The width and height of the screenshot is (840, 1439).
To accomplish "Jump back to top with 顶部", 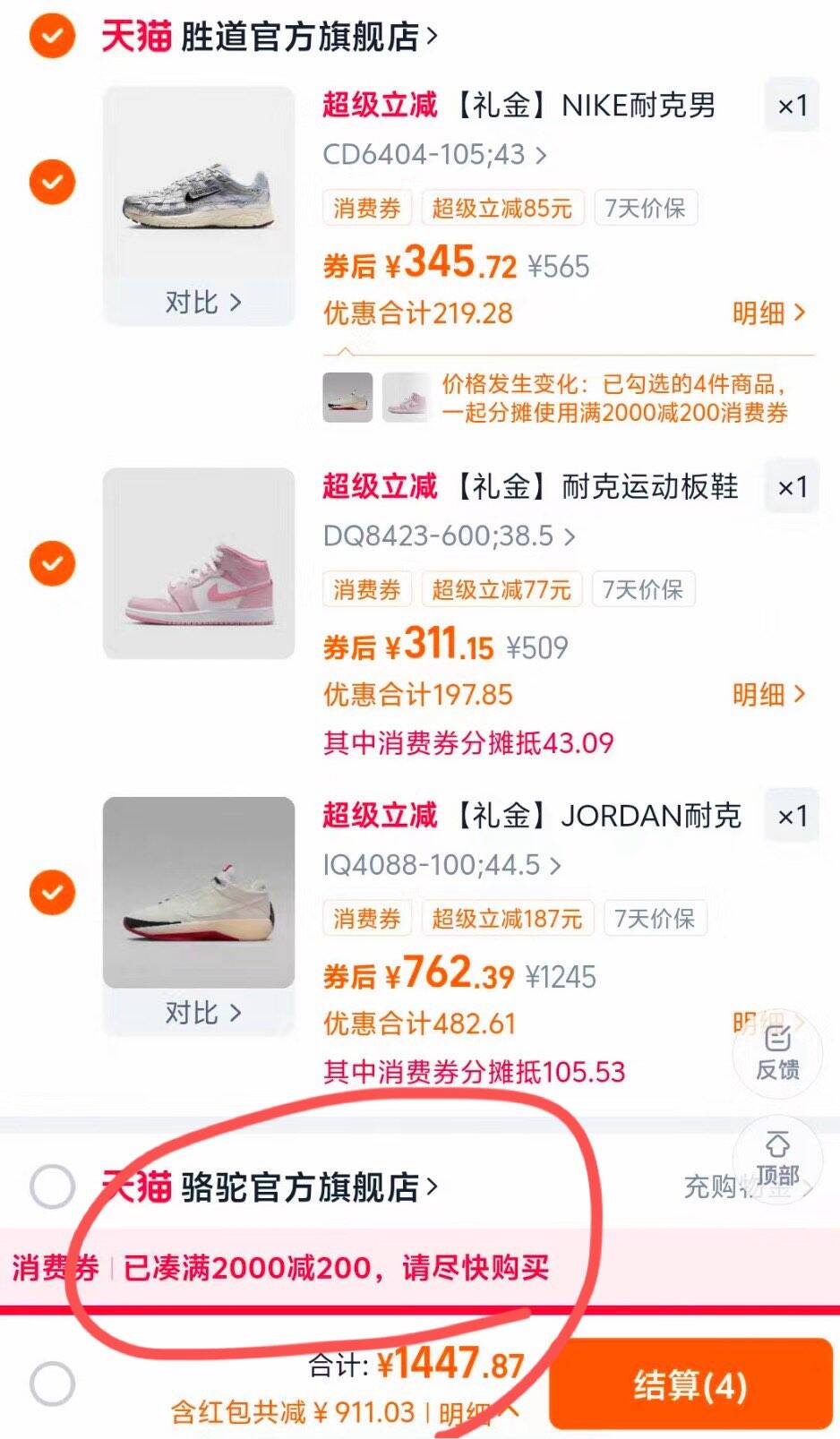I will point(777,1160).
